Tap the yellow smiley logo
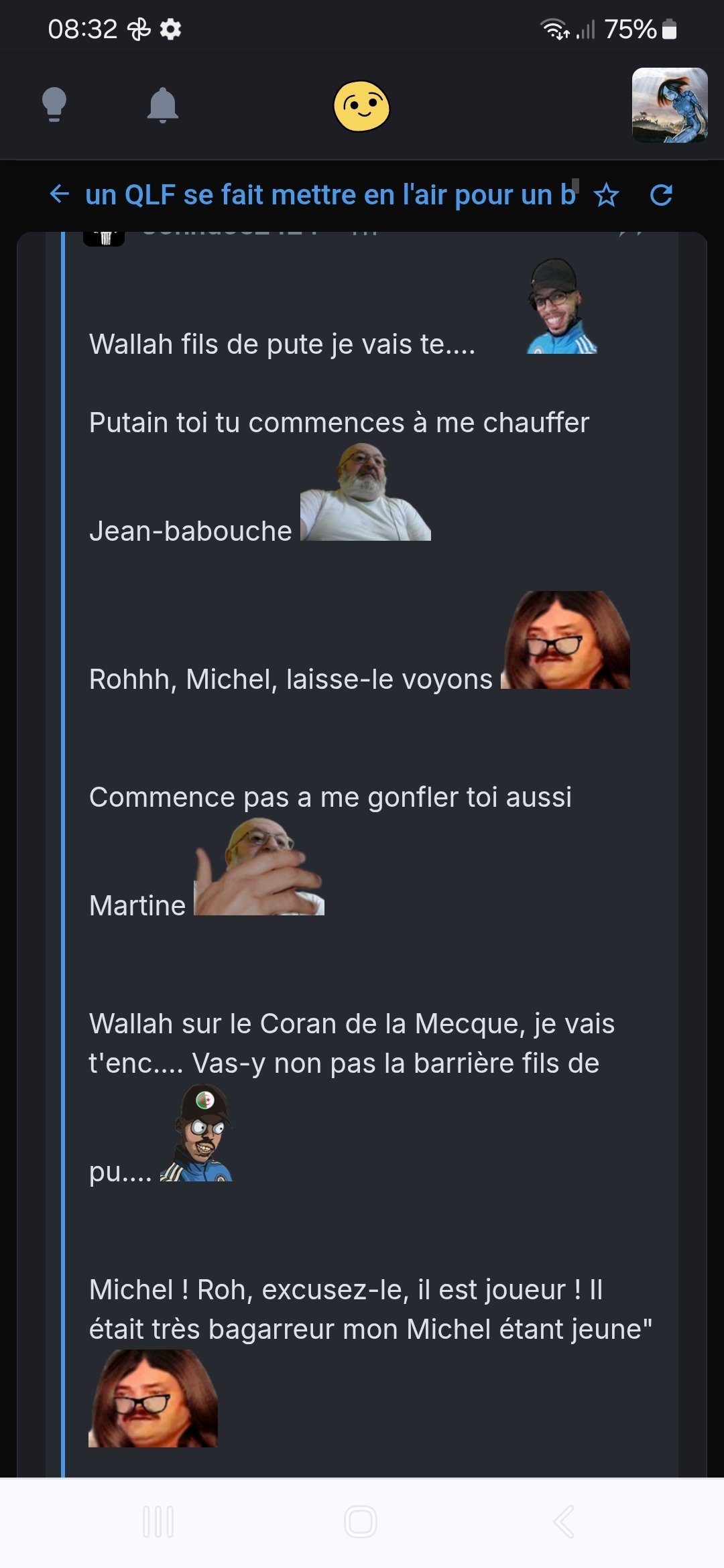 point(361,106)
